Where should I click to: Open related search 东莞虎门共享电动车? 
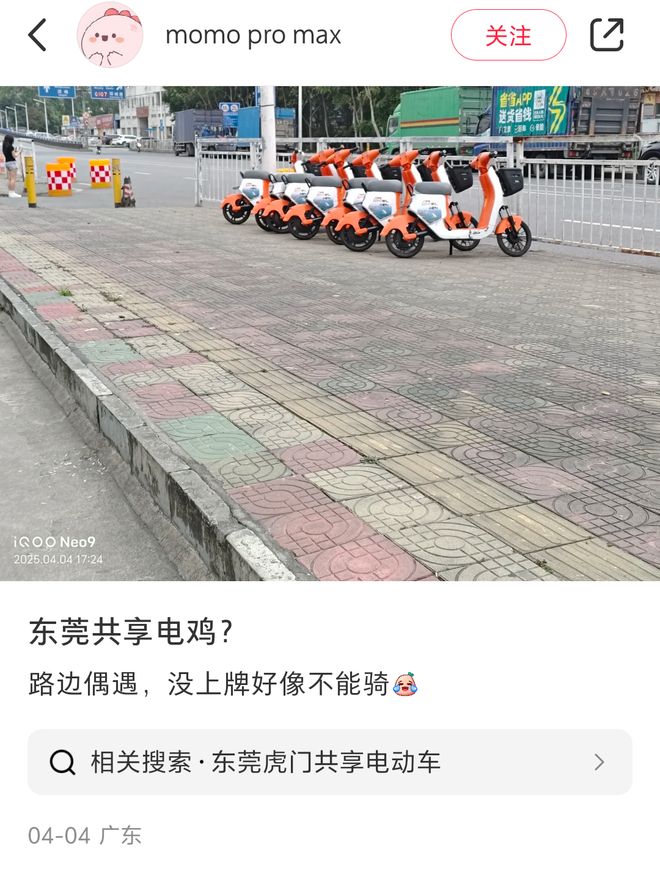[330, 762]
